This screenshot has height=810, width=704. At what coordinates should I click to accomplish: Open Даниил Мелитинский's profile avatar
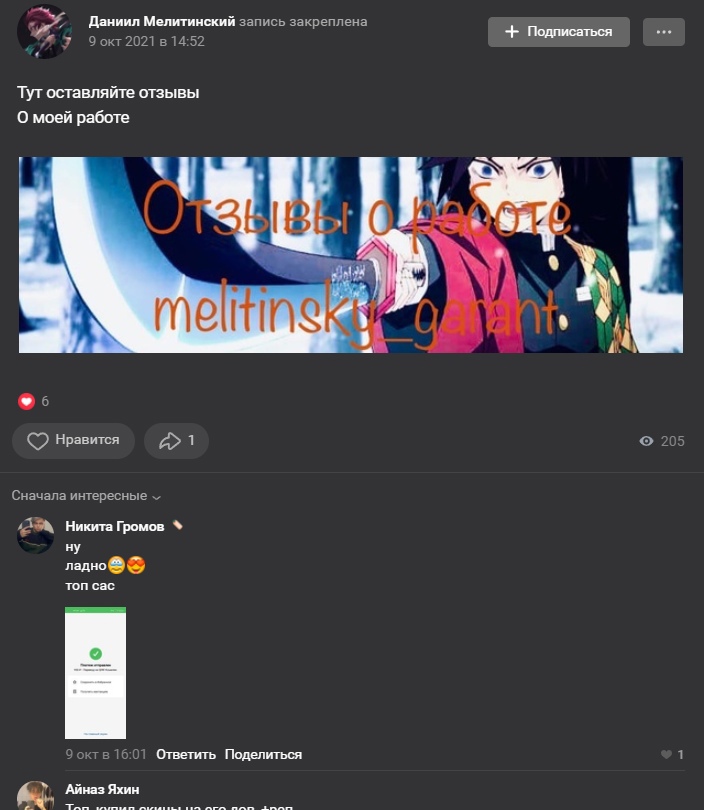click(44, 32)
